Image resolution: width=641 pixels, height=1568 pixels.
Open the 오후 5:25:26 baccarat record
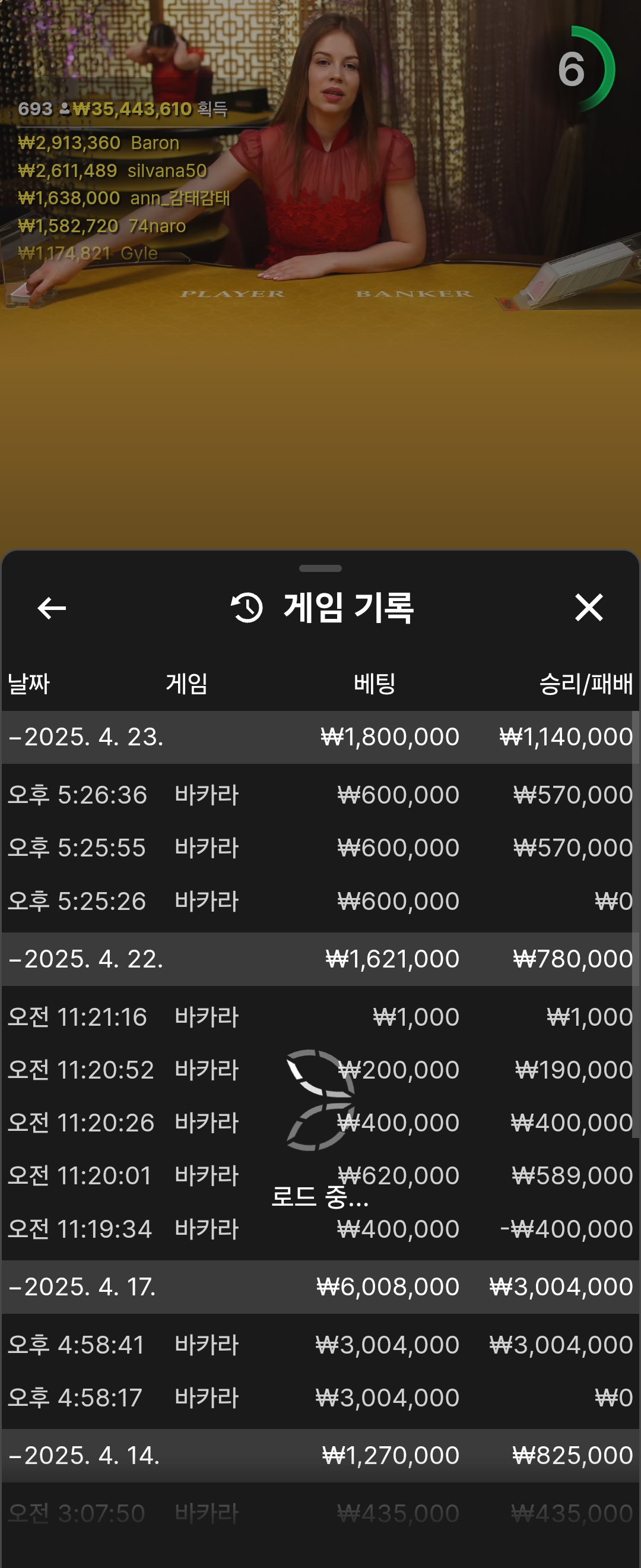point(320,901)
